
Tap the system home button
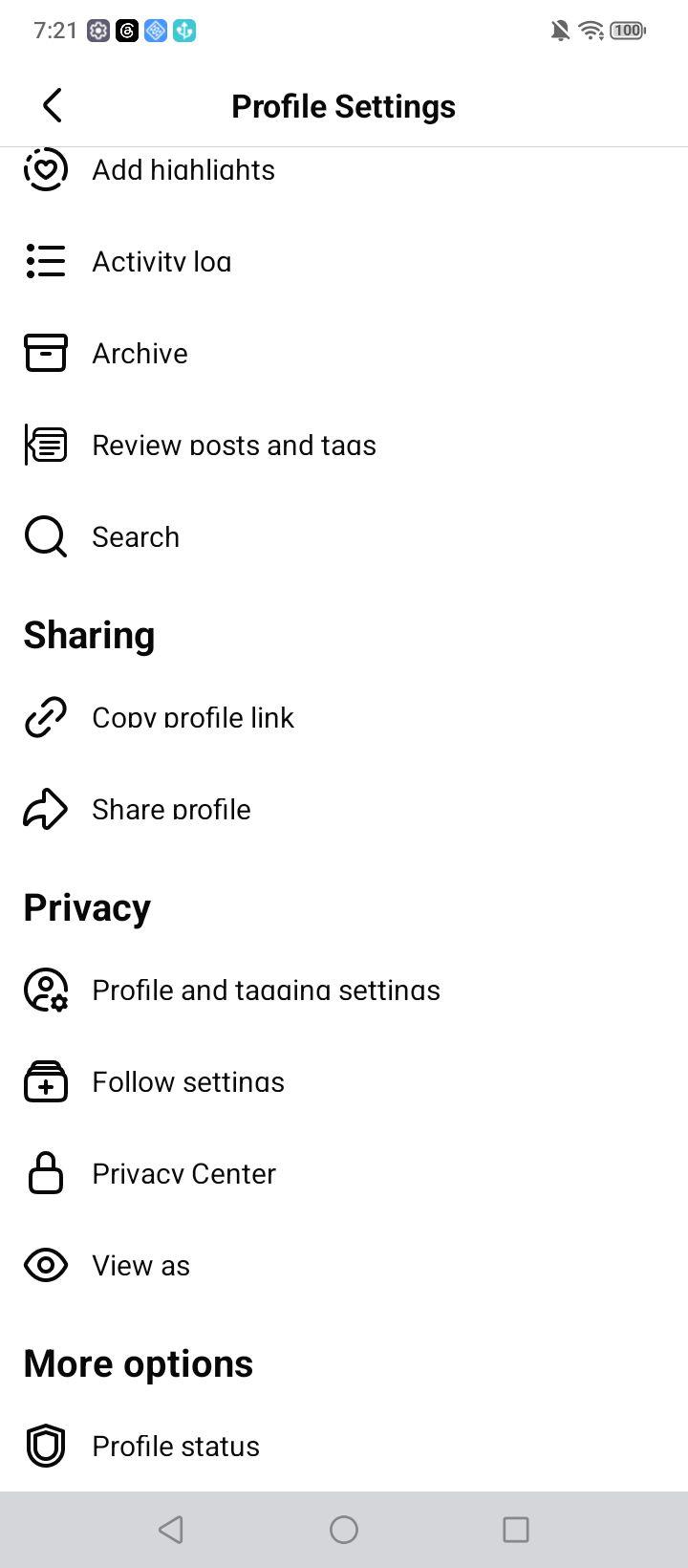(x=344, y=1530)
